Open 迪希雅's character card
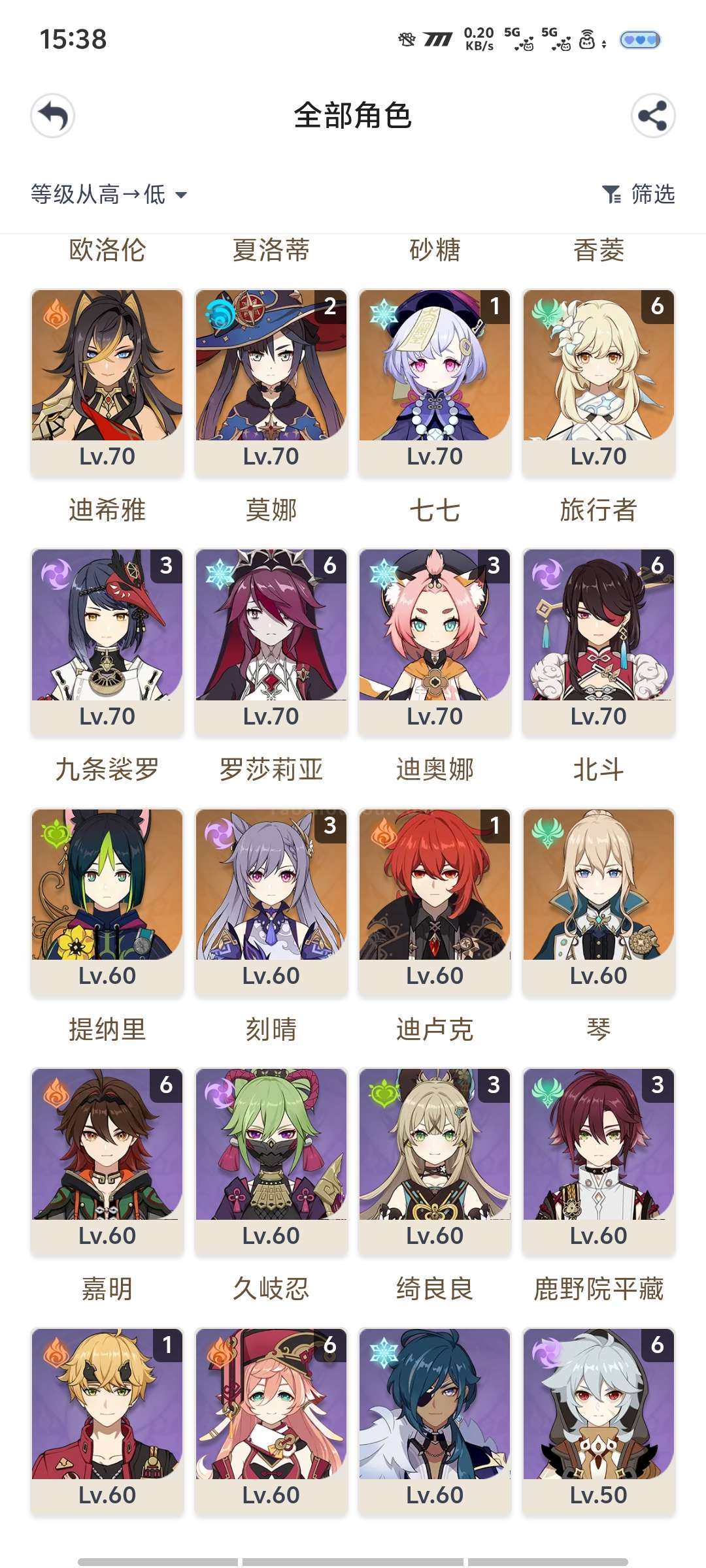This screenshot has width=706, height=1568. 107,383
